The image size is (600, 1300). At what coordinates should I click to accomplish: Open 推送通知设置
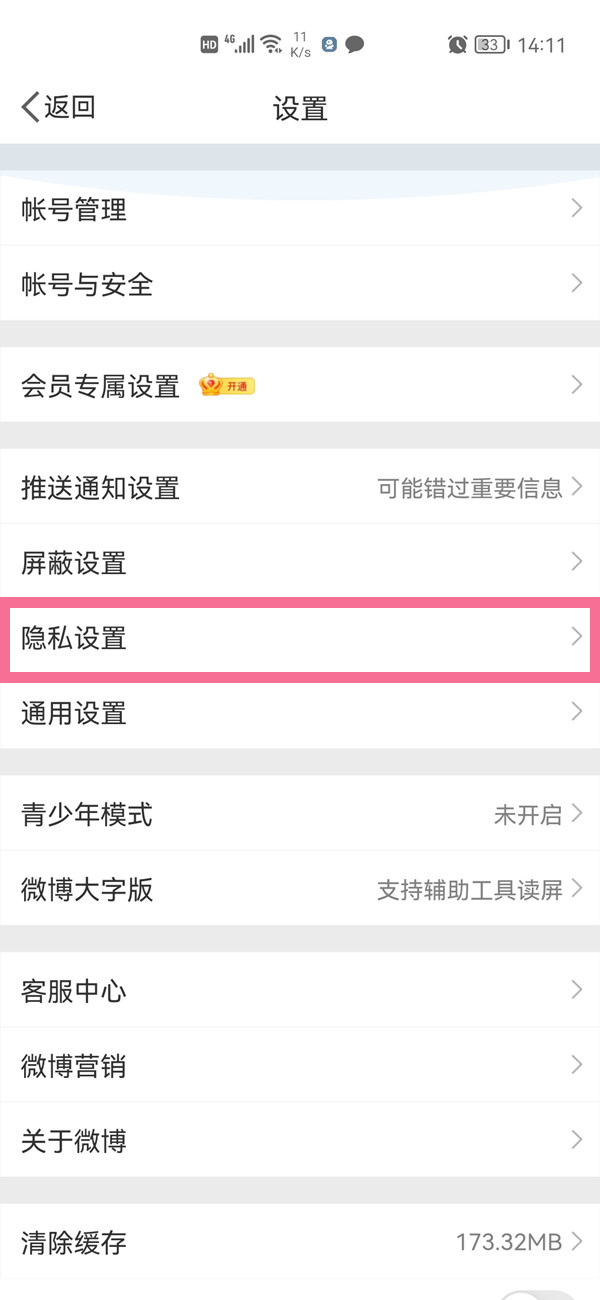[300, 488]
